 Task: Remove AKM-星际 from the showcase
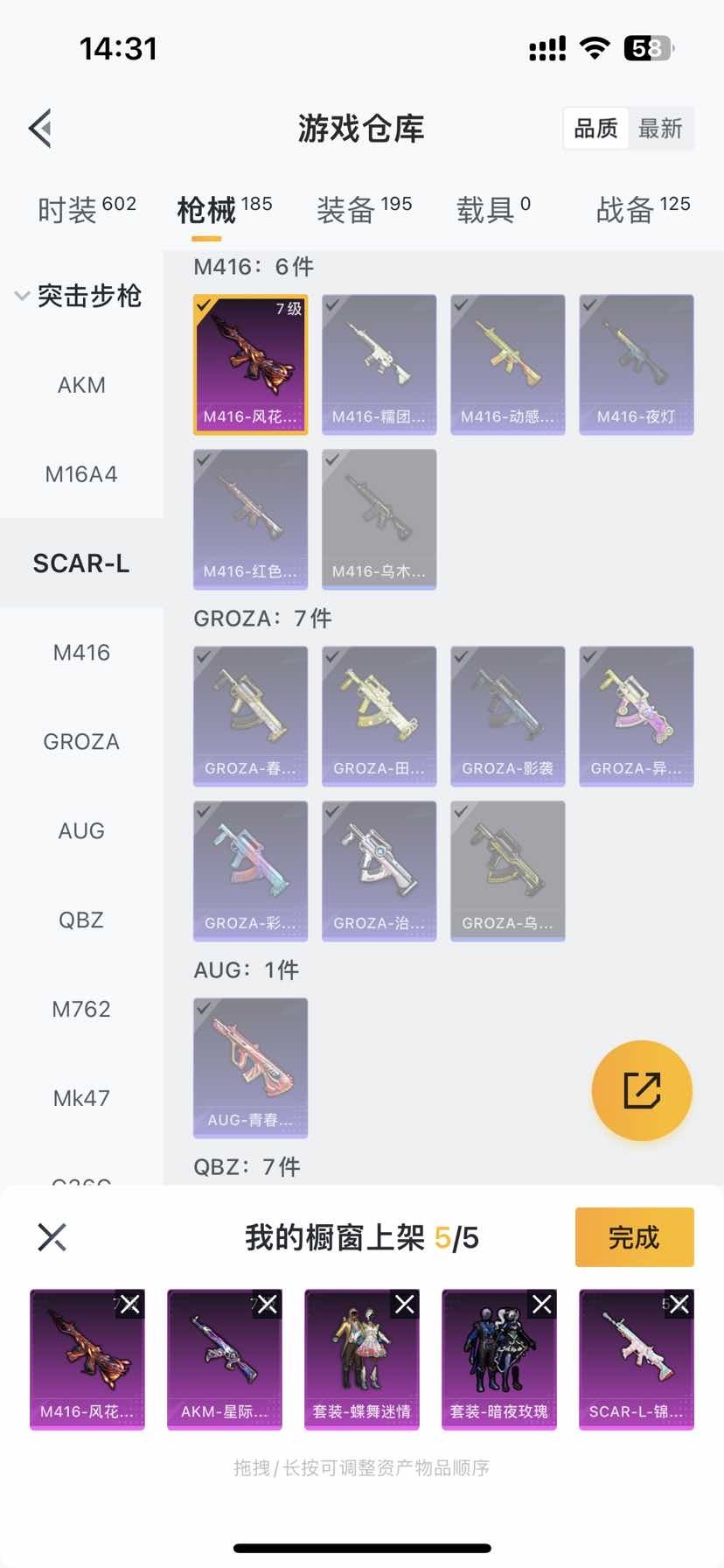[x=268, y=1305]
